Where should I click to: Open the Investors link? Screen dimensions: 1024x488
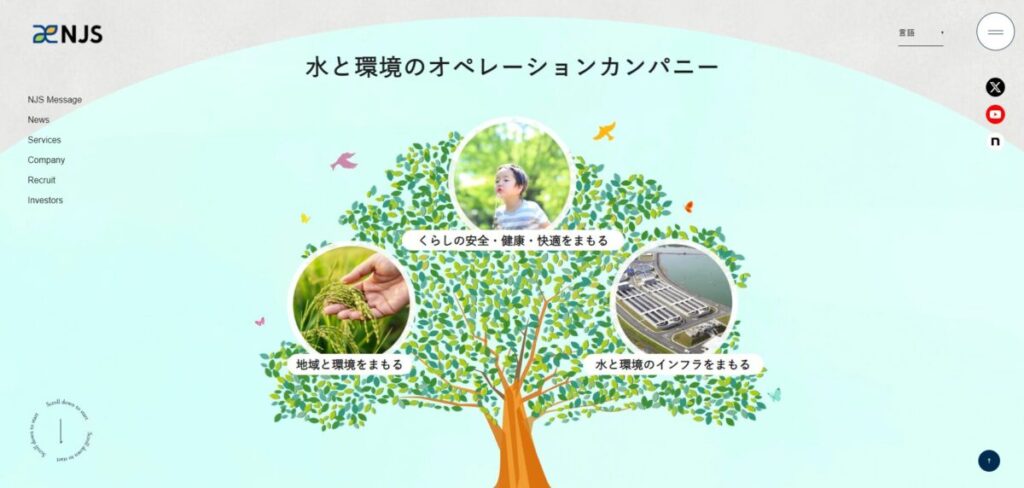pyautogui.click(x=45, y=200)
